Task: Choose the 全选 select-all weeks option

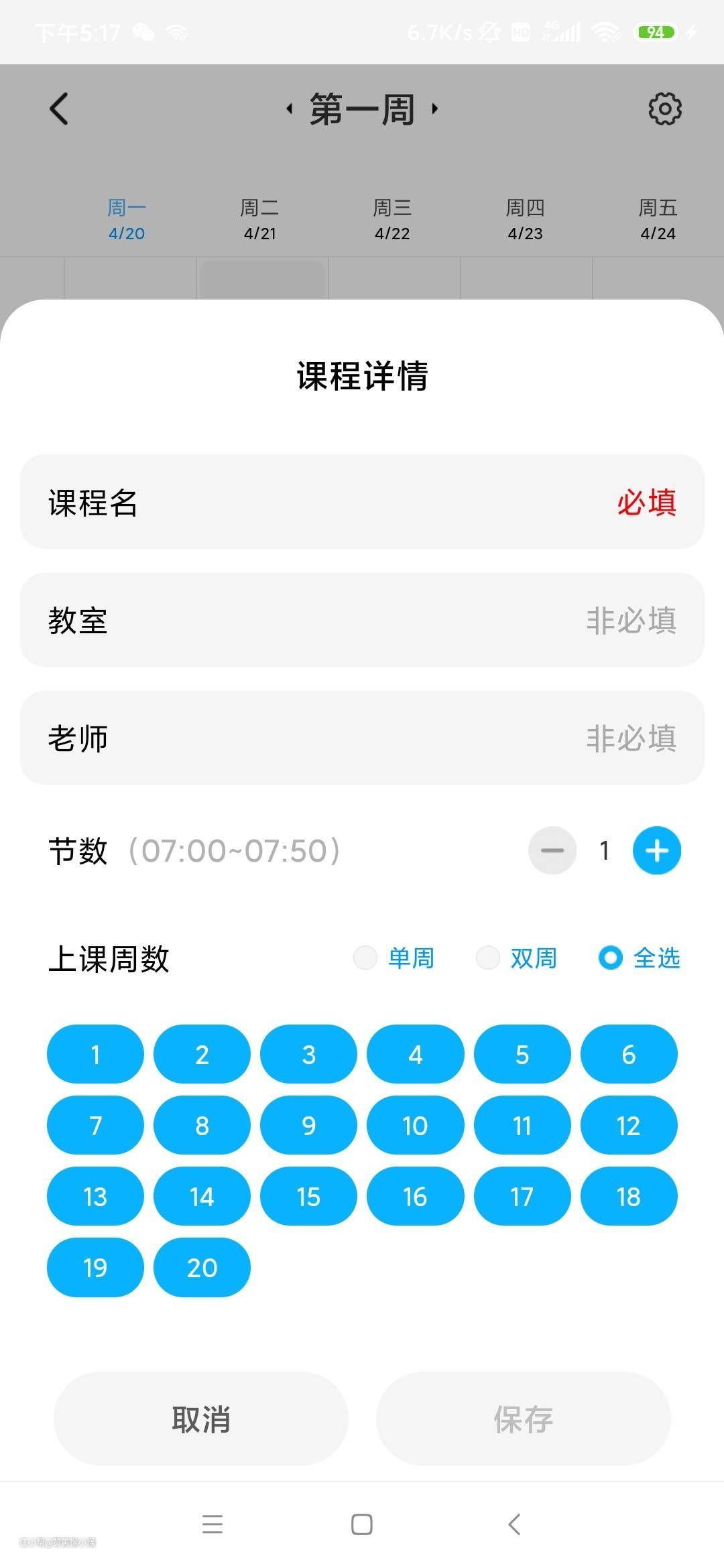Action: pyautogui.click(x=640, y=958)
